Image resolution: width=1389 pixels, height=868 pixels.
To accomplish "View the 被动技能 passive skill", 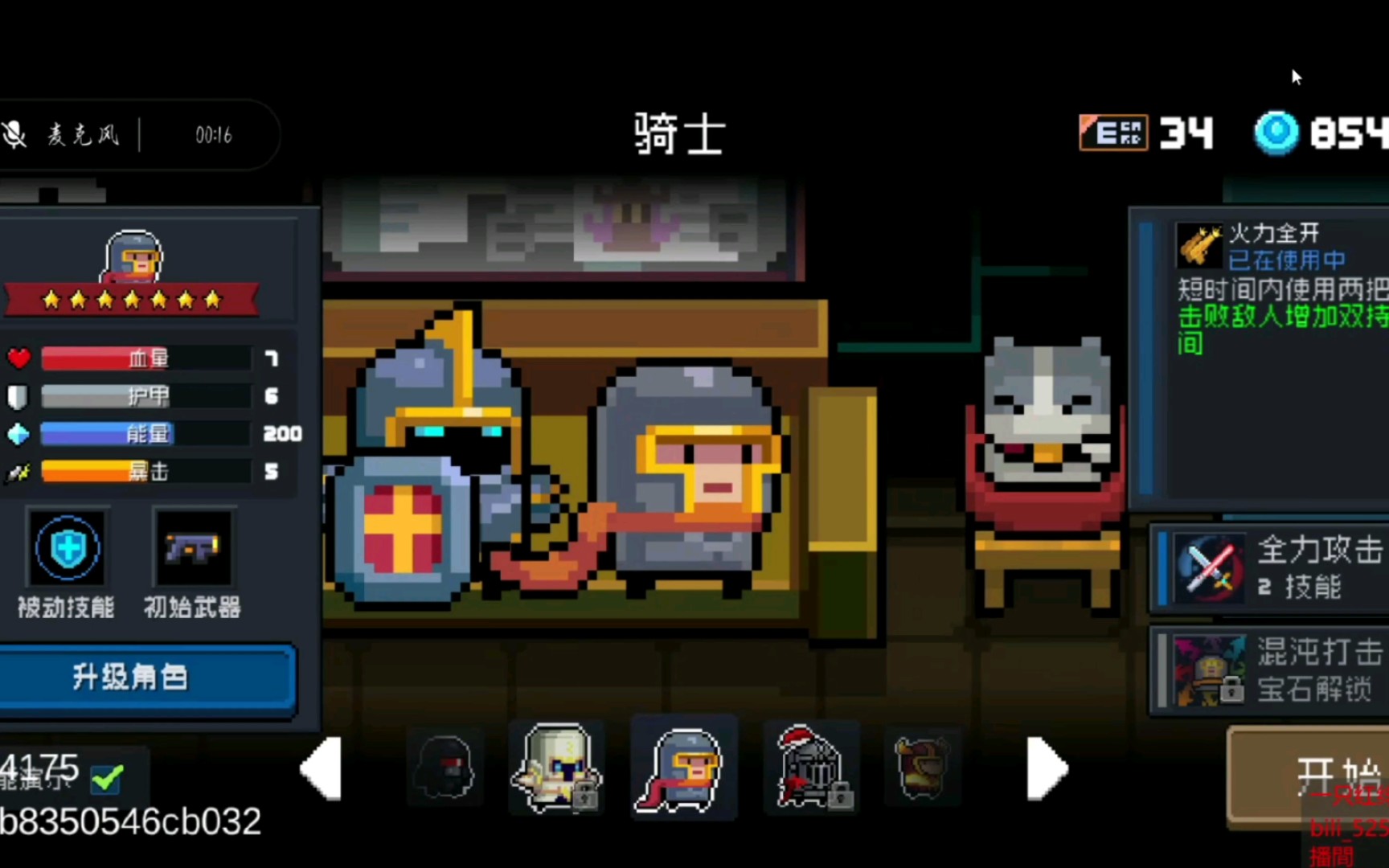I will (x=68, y=550).
